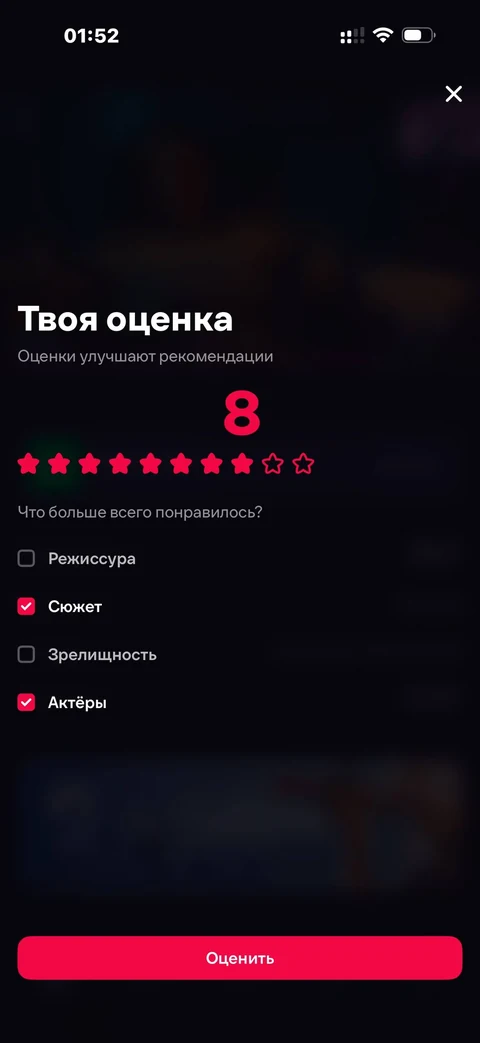480x1043 pixels.
Task: Check the Зрелищность checkbox
Action: click(x=26, y=655)
